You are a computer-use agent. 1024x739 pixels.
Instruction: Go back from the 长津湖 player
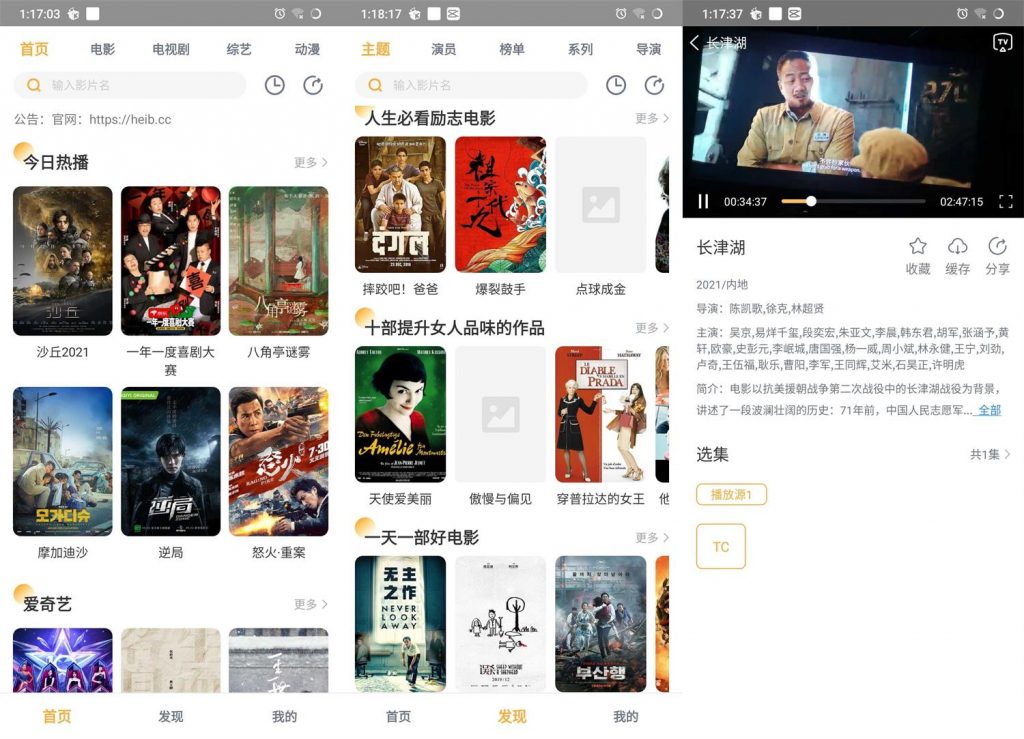pyautogui.click(x=695, y=43)
